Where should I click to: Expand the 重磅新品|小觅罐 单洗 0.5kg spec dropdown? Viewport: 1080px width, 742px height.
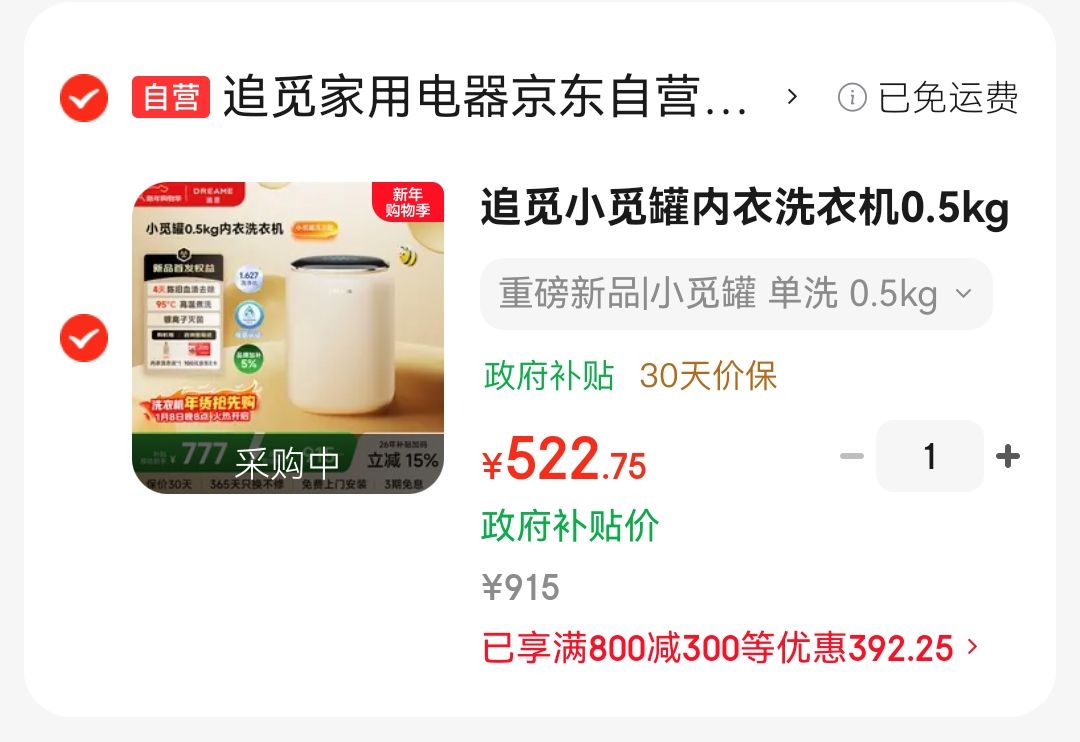click(736, 294)
